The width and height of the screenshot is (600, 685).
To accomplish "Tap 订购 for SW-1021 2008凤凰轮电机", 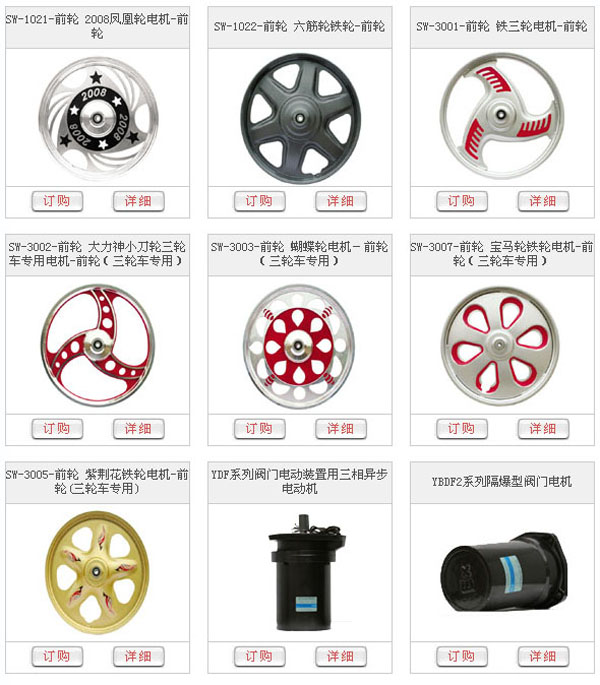I will (57, 201).
